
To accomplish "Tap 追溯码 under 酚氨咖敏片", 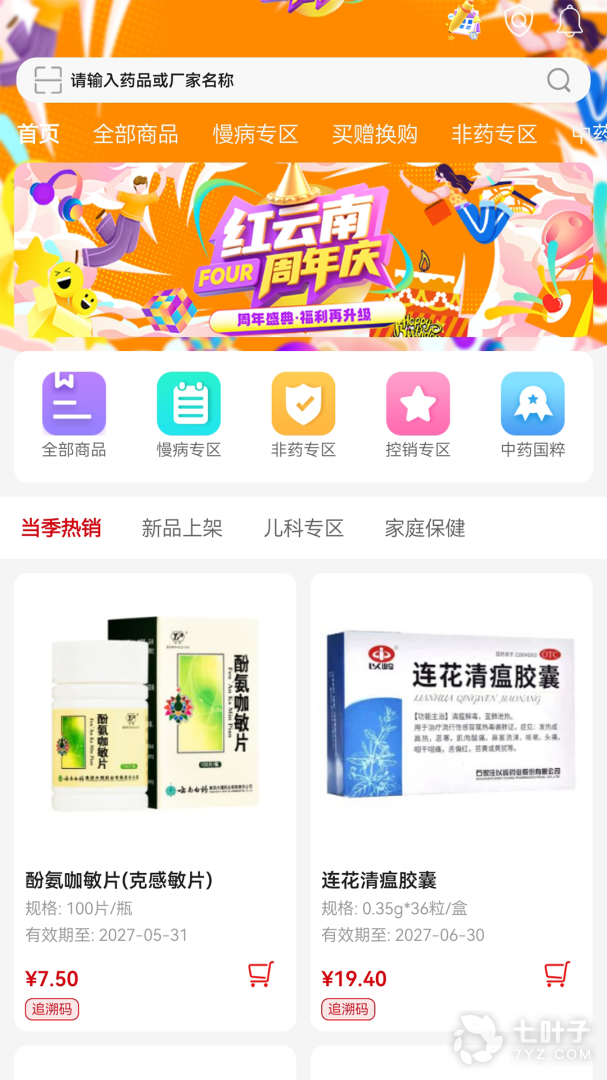I will coord(52,1009).
